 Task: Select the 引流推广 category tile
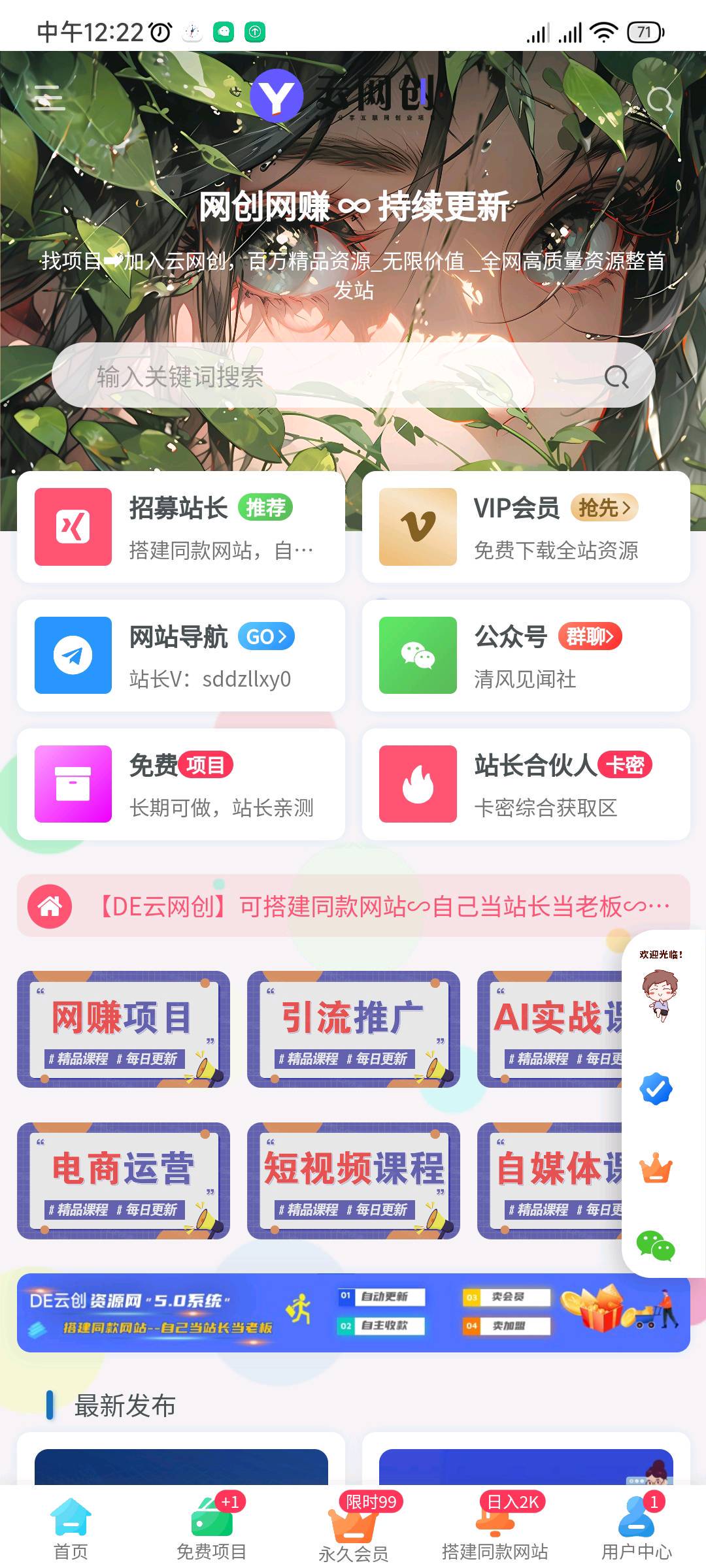click(x=354, y=1029)
